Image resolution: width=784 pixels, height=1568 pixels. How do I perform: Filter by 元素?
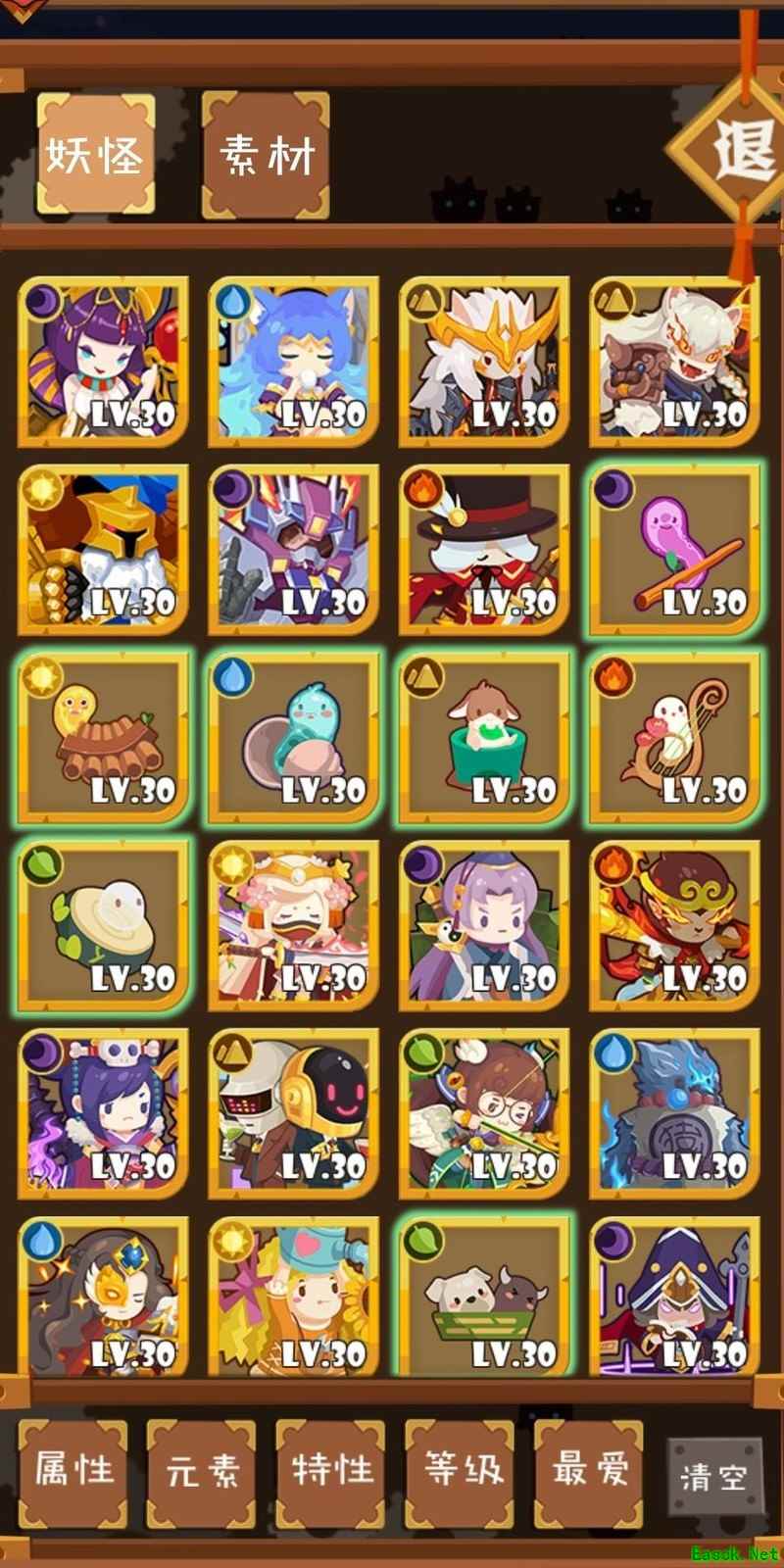[x=202, y=1471]
